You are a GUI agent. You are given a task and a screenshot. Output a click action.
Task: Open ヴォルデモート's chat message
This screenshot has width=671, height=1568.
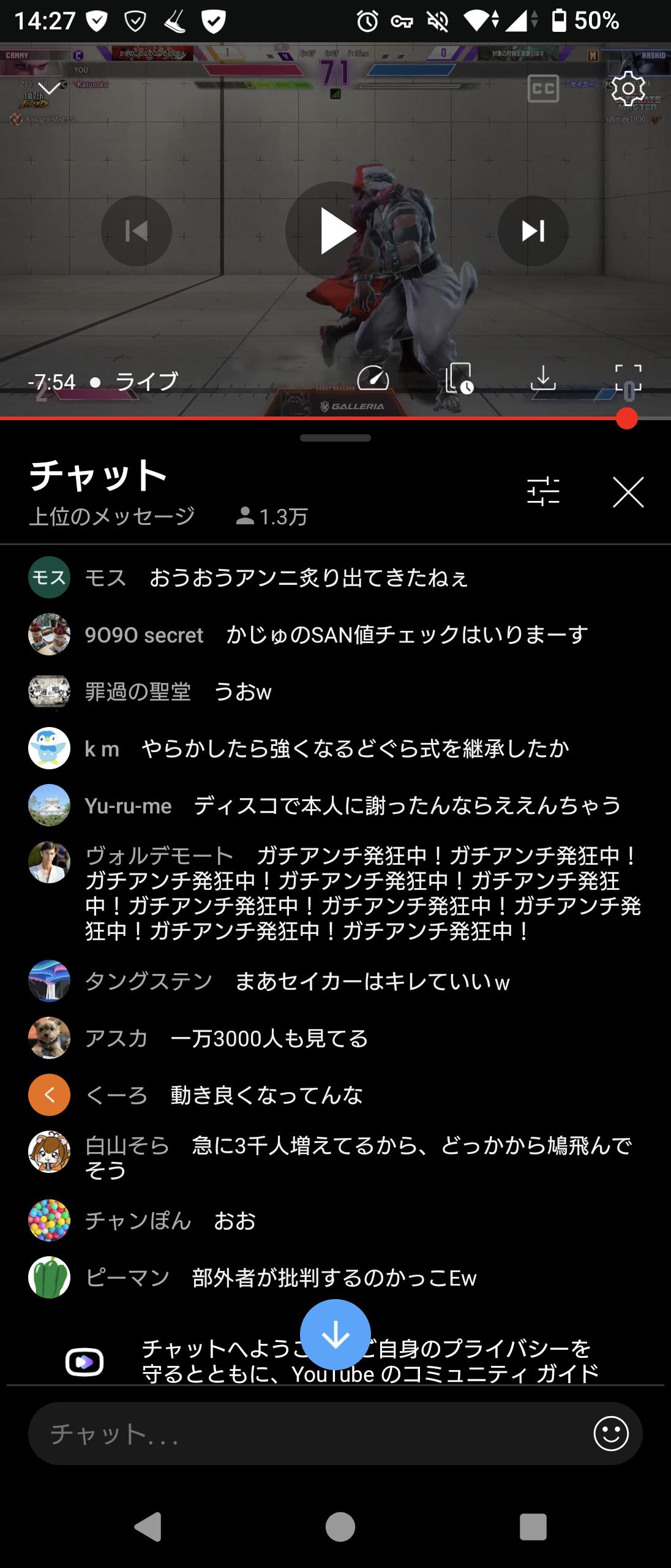[x=361, y=893]
